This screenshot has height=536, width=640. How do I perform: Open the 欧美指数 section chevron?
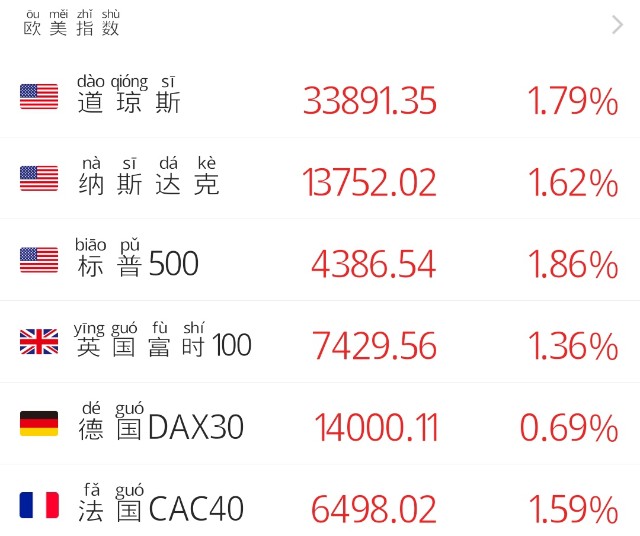click(x=617, y=26)
